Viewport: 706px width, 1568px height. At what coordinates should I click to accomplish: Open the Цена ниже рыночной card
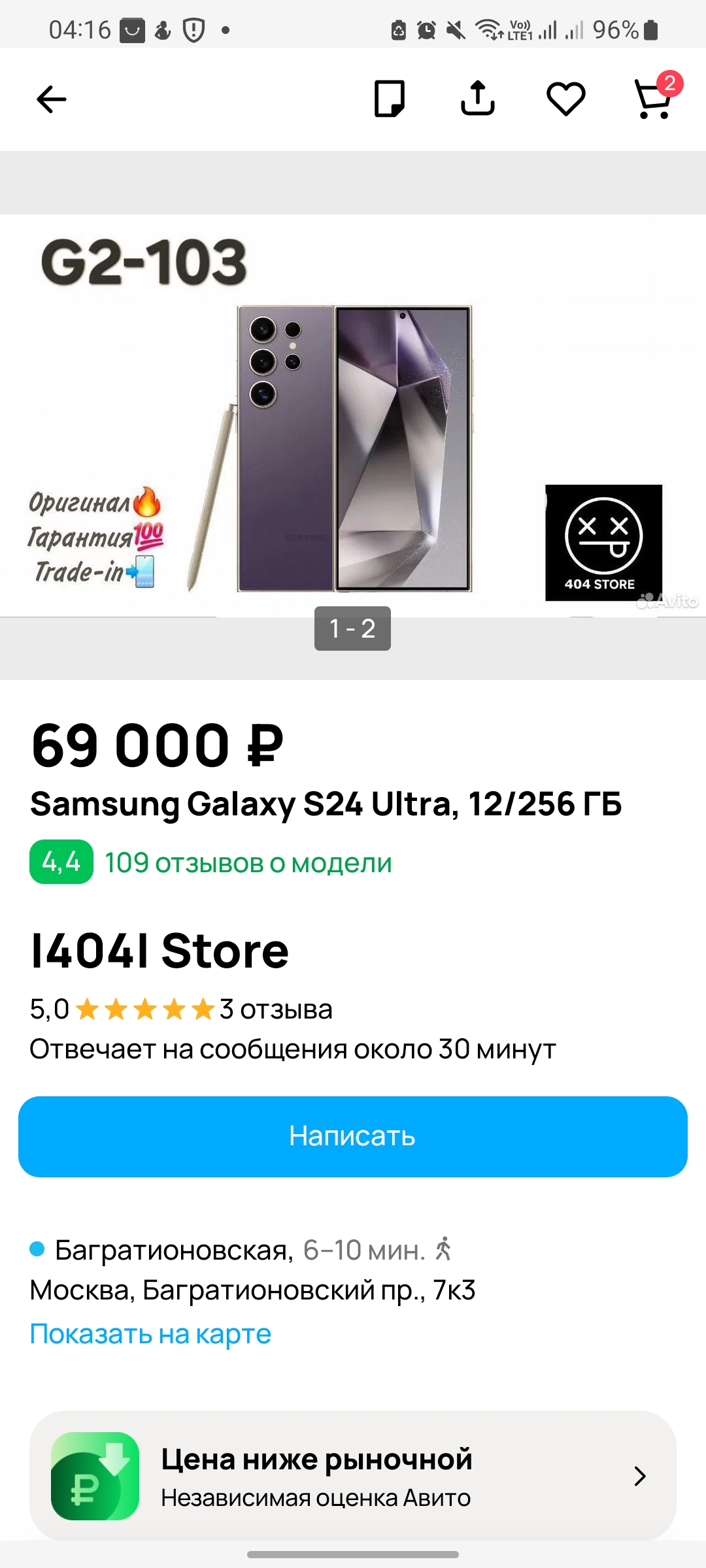tap(353, 1476)
